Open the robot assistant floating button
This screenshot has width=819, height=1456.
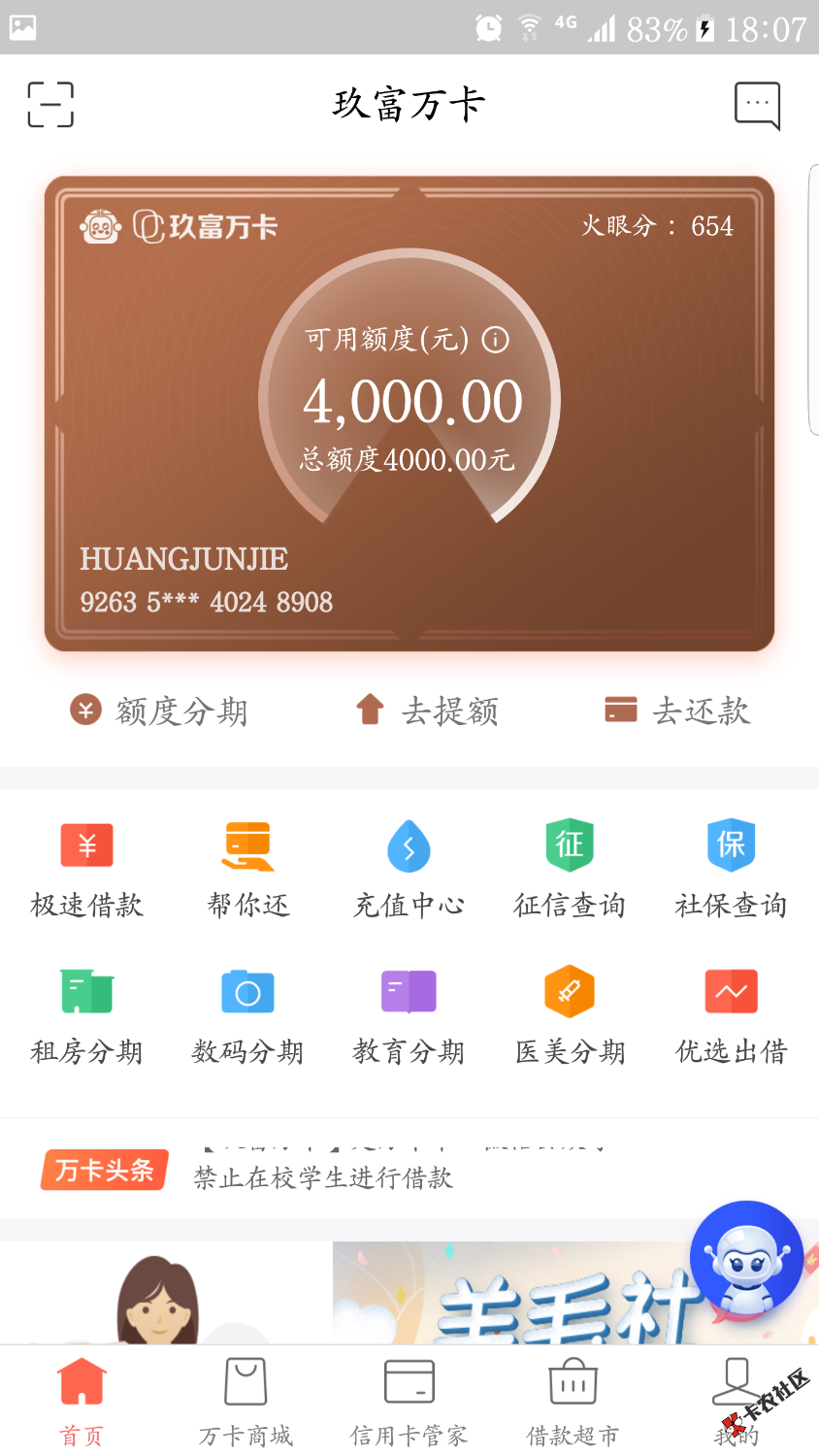[746, 1259]
